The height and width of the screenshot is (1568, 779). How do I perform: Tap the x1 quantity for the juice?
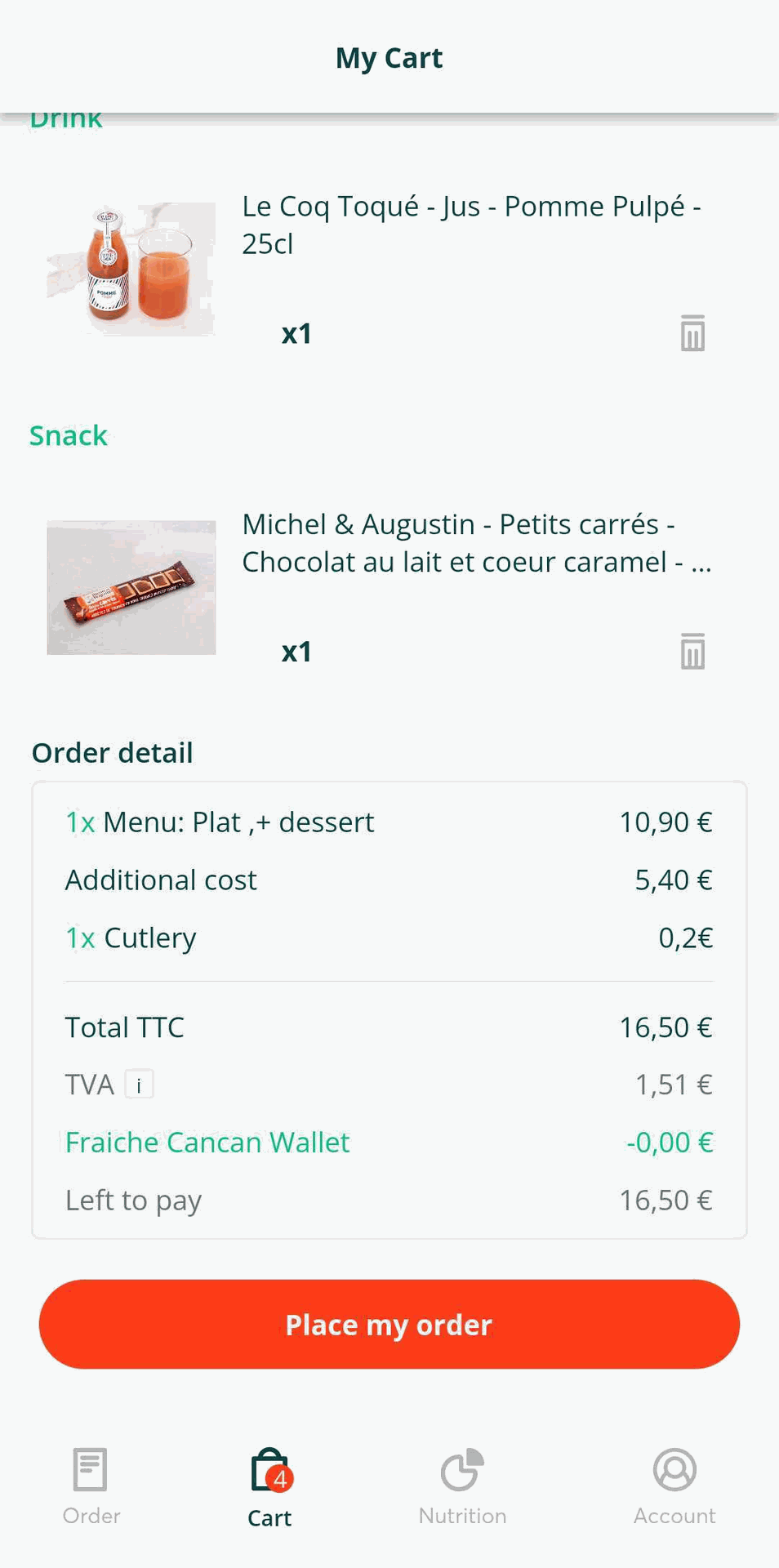(x=296, y=332)
